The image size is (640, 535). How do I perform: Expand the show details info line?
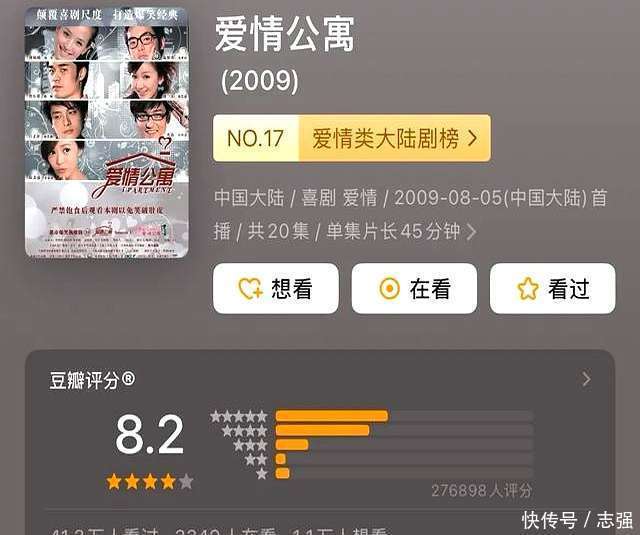tap(472, 232)
